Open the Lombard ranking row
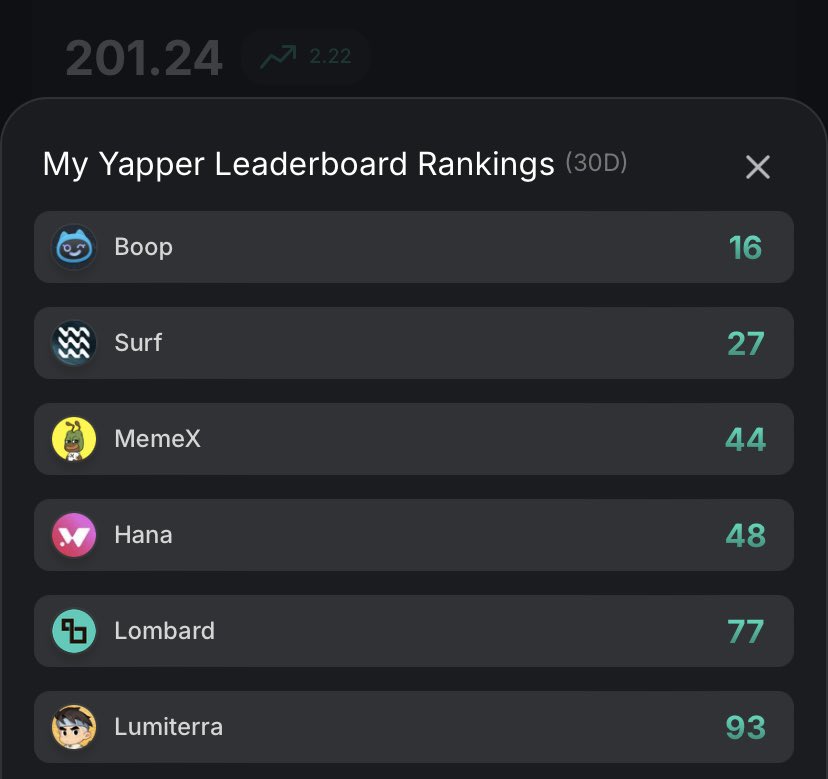The width and height of the screenshot is (828, 779). click(413, 631)
